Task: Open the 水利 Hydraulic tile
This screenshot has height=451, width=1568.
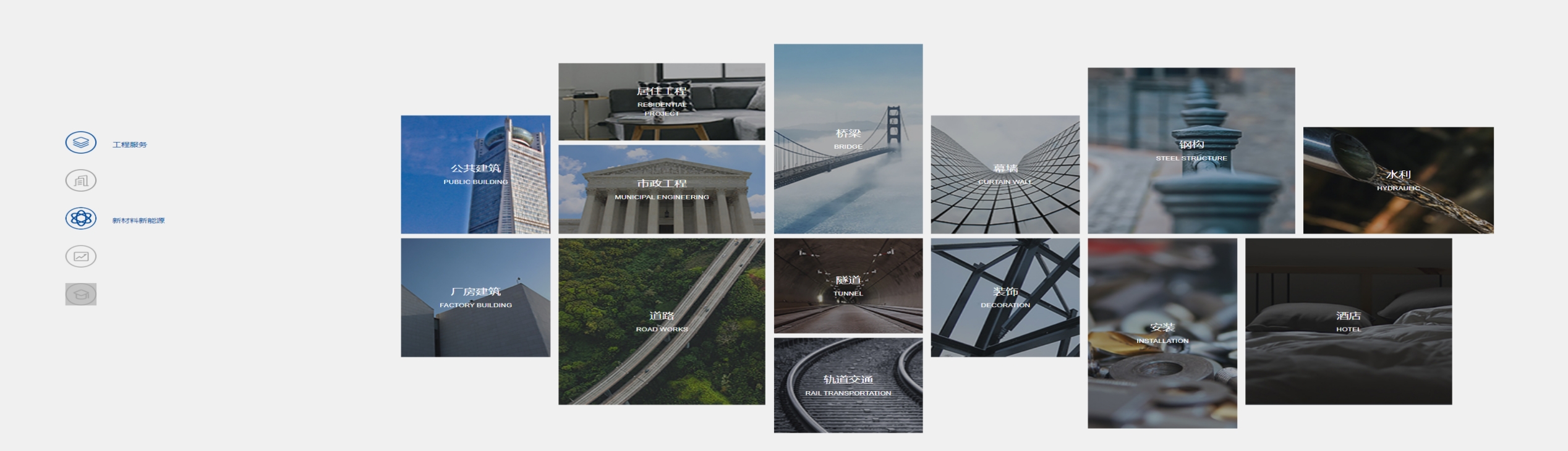Action: click(x=1398, y=180)
